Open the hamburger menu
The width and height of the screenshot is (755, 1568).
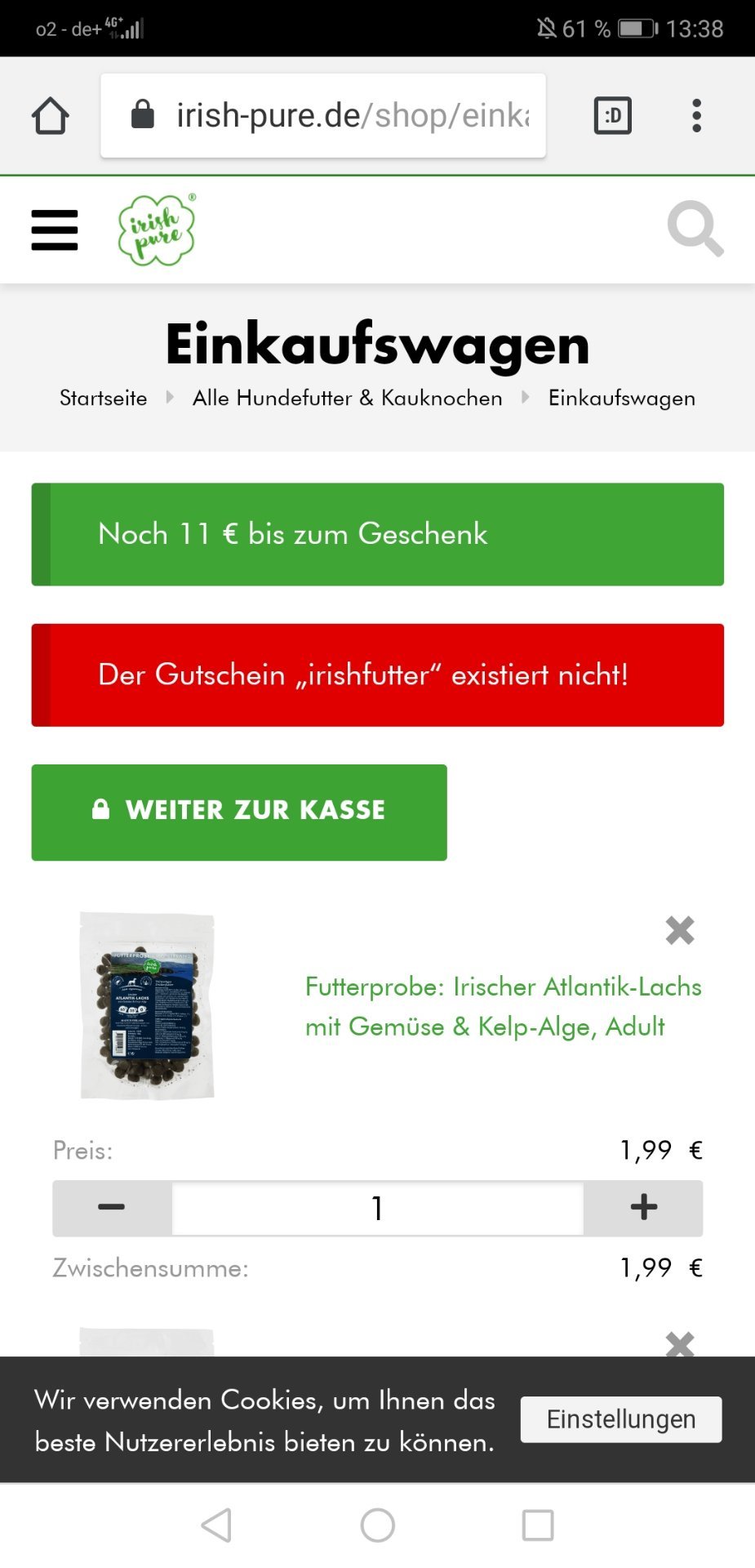point(55,229)
